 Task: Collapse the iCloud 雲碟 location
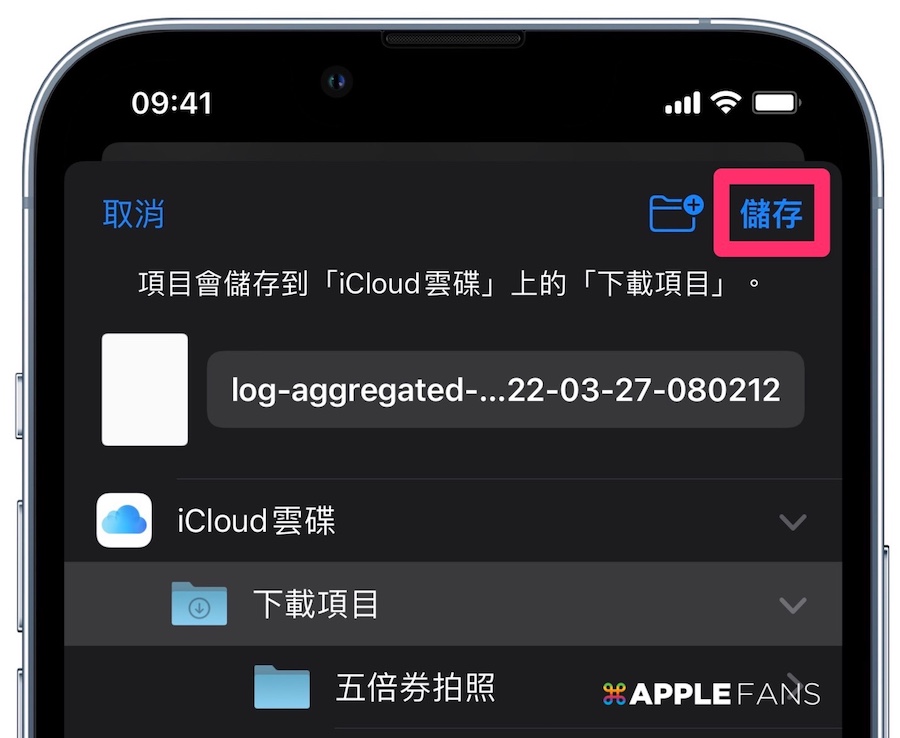tap(792, 522)
